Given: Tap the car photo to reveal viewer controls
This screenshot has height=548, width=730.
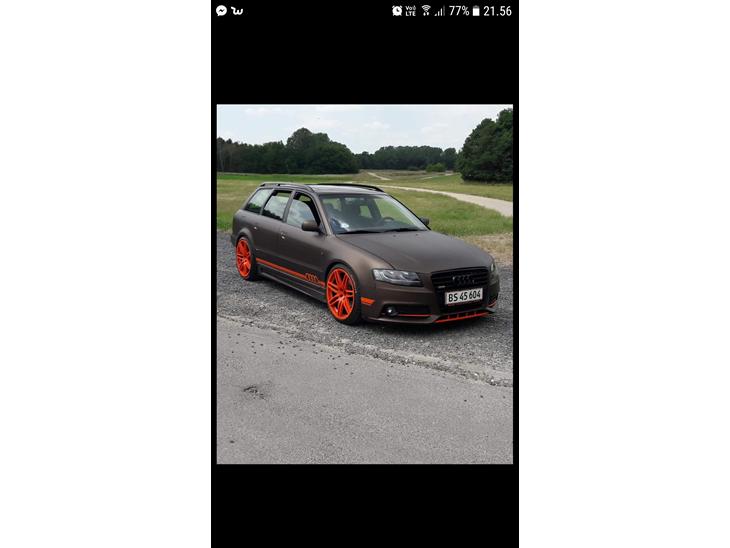Looking at the screenshot, I should tap(364, 284).
